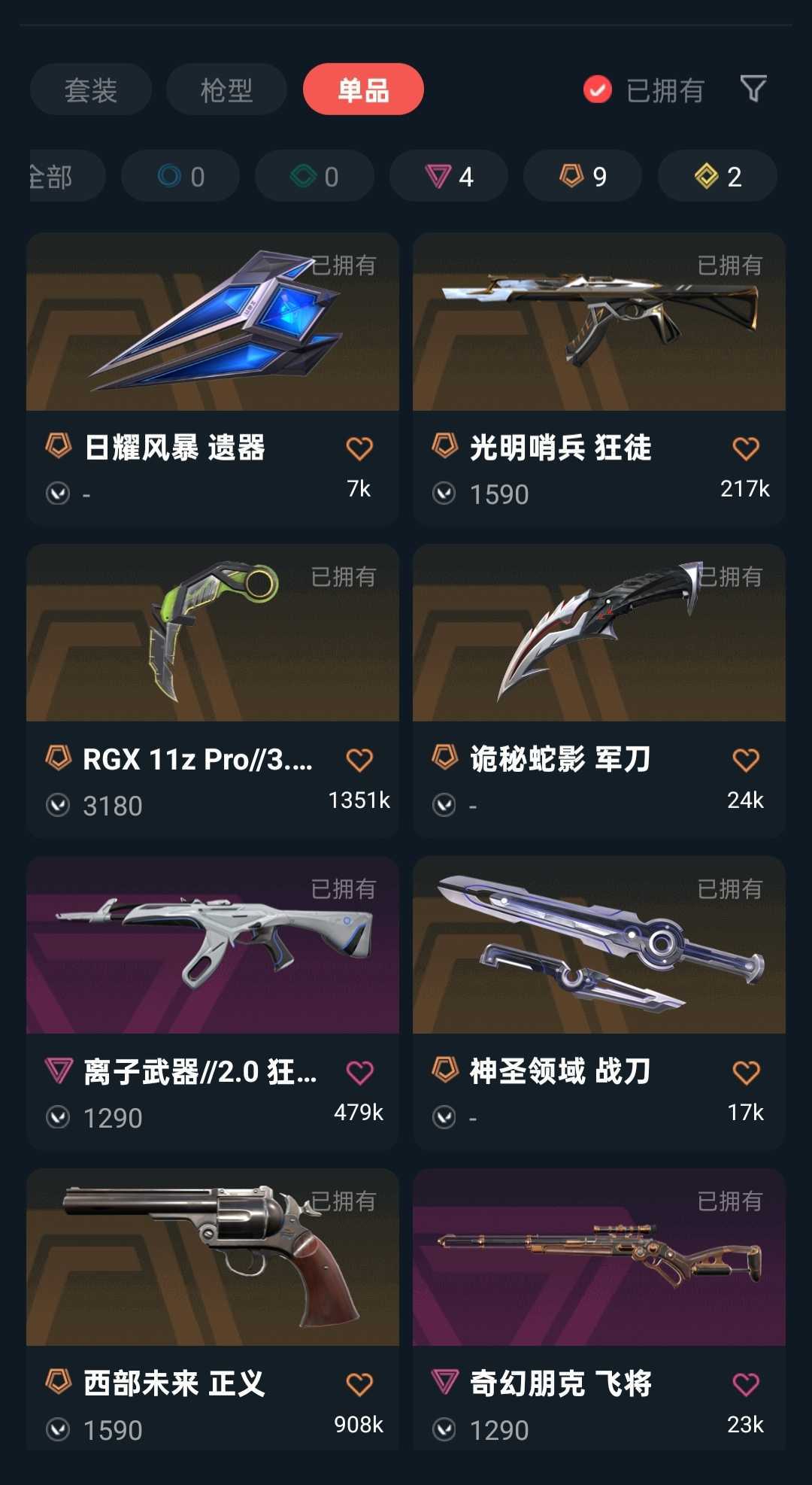This screenshot has width=812, height=1485.
Task: Select the 单品 tab
Action: pyautogui.click(x=364, y=89)
